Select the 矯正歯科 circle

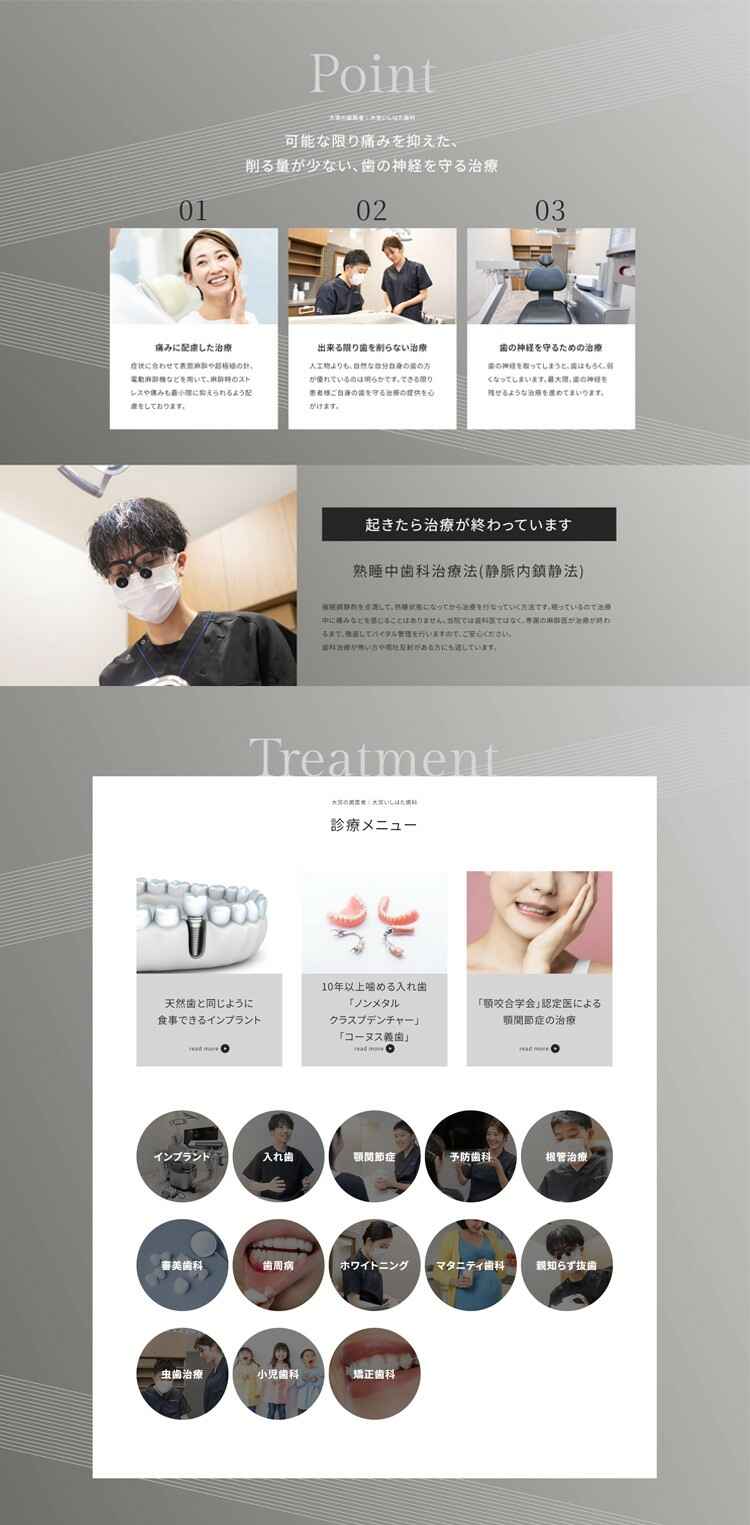(374, 1374)
